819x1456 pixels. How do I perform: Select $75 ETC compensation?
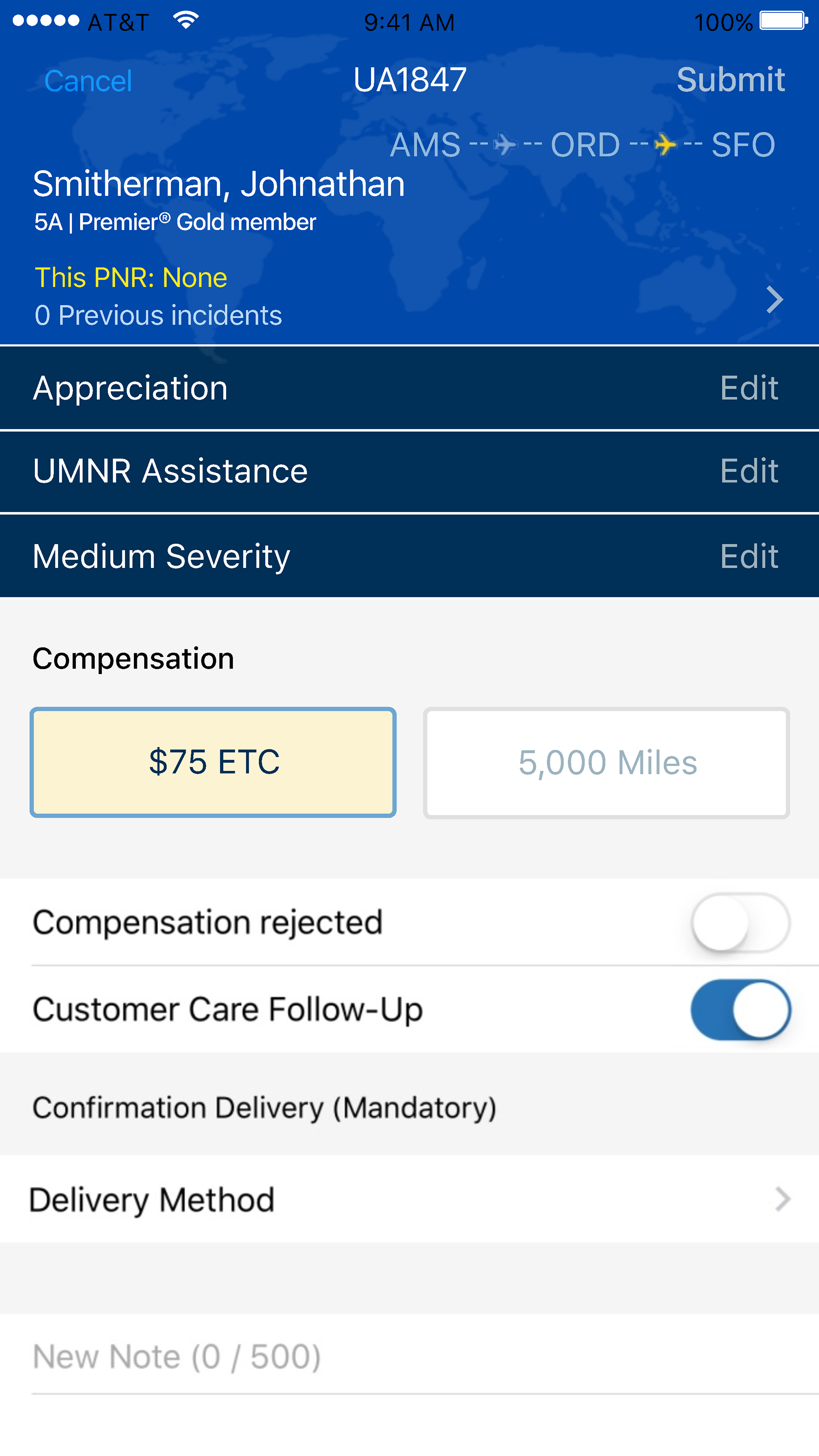(213, 762)
